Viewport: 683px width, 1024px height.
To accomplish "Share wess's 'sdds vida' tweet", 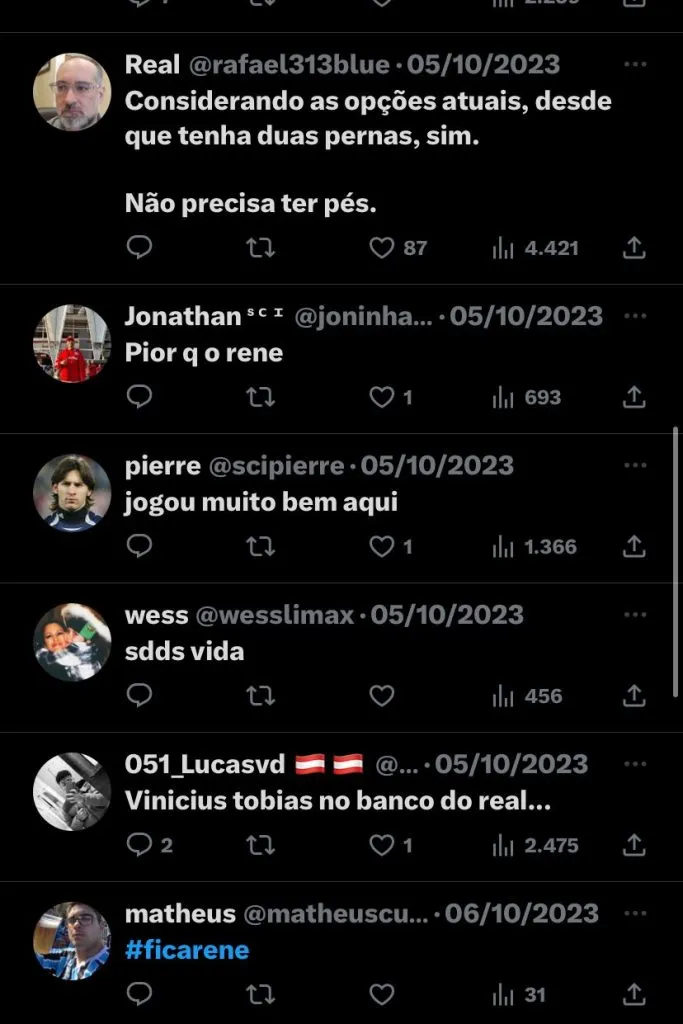I will [634, 695].
